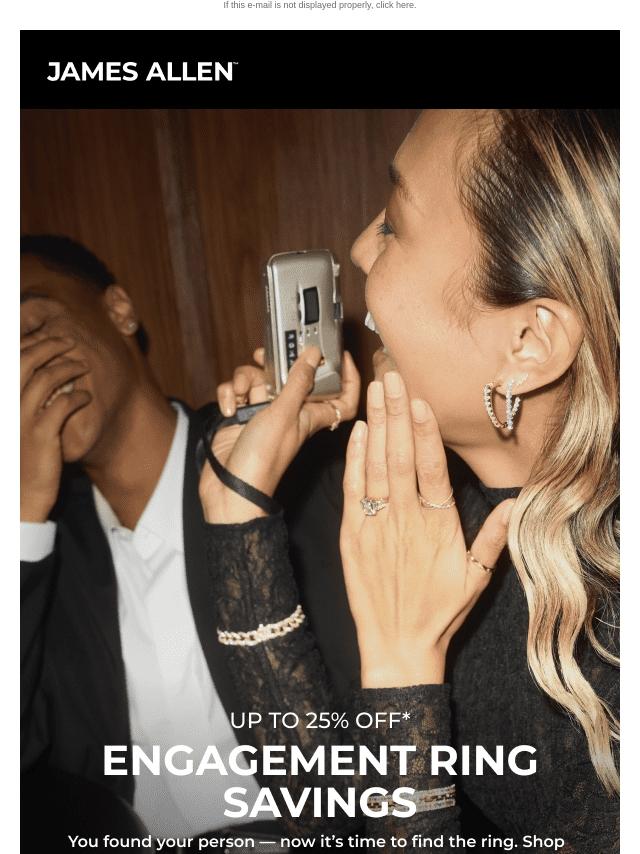640x854 pixels.
Task: Open the Engagement Ring Savings banner
Action: click(x=320, y=481)
